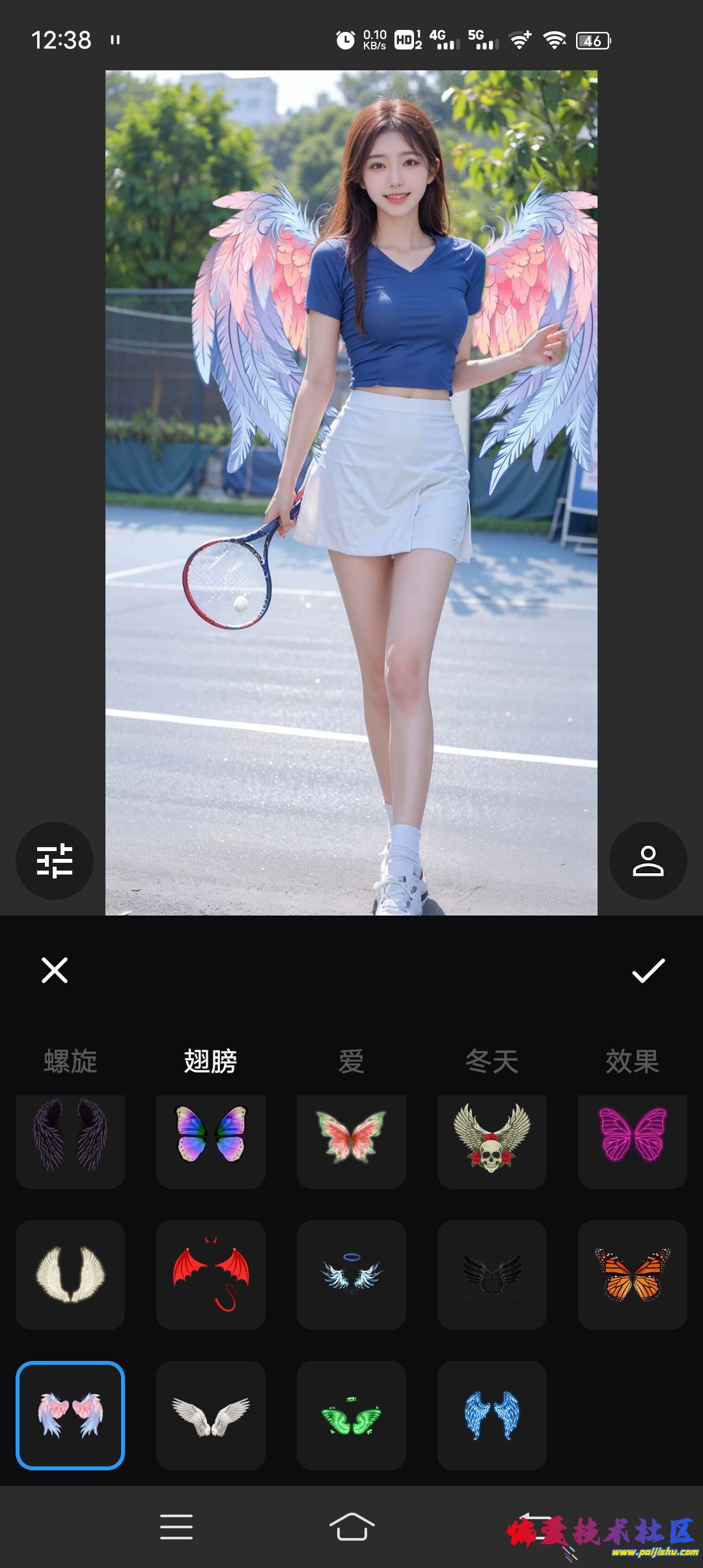Go to the system home screen

351,1526
